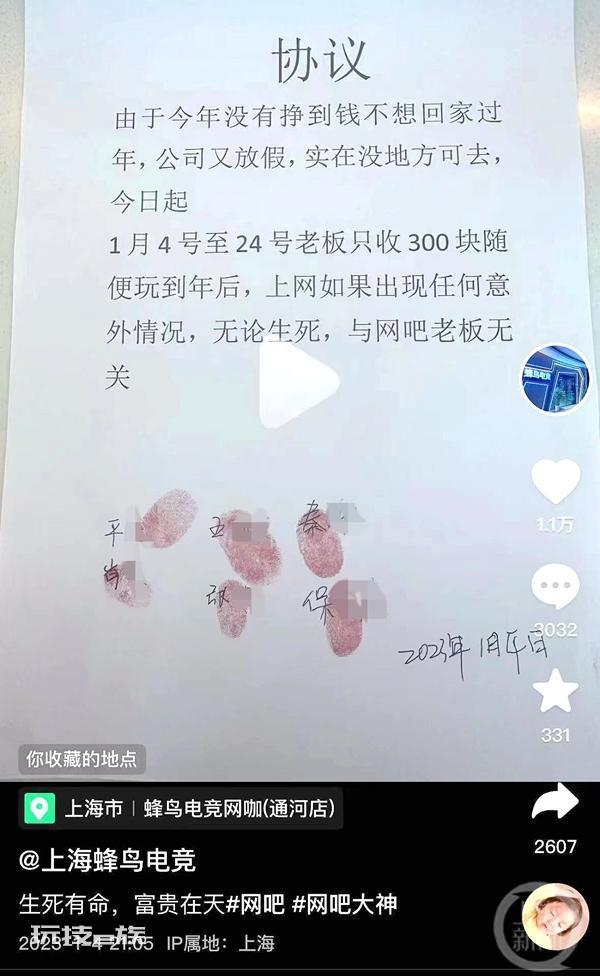Open the #网吧 hashtag
The width and height of the screenshot is (600, 976).
point(255,904)
